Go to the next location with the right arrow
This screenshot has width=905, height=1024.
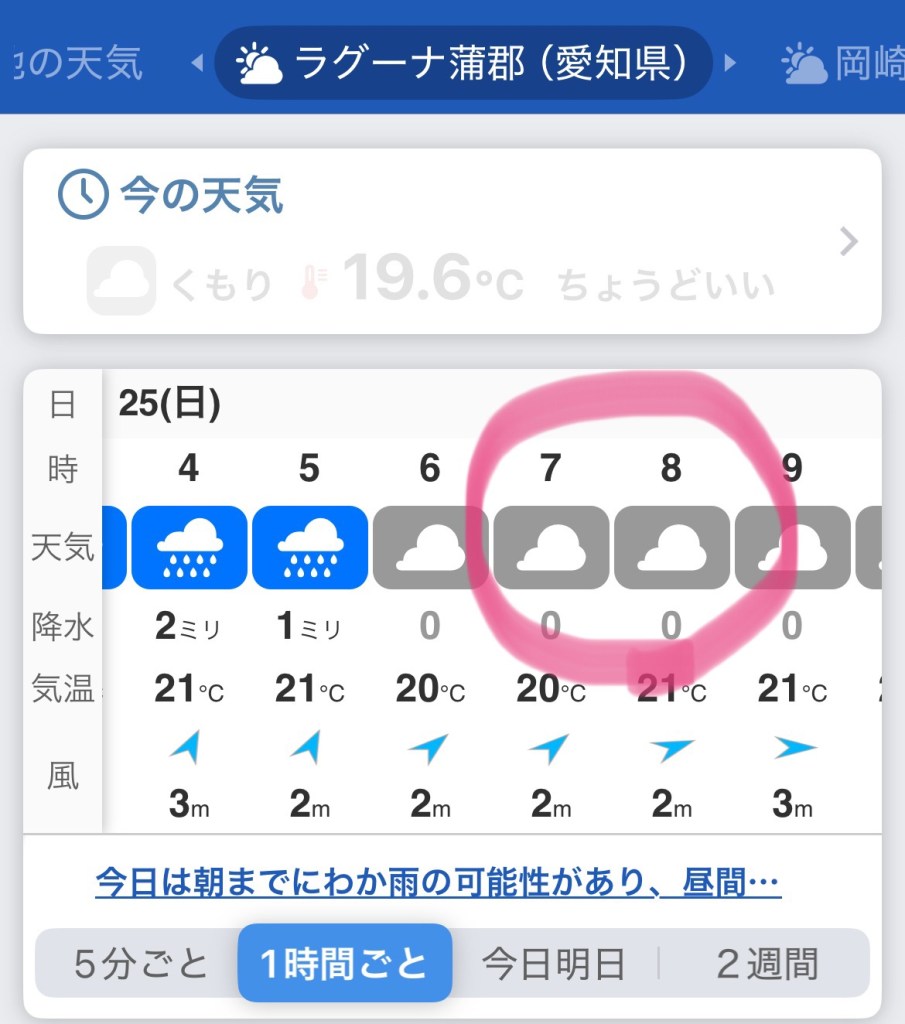tap(730, 63)
